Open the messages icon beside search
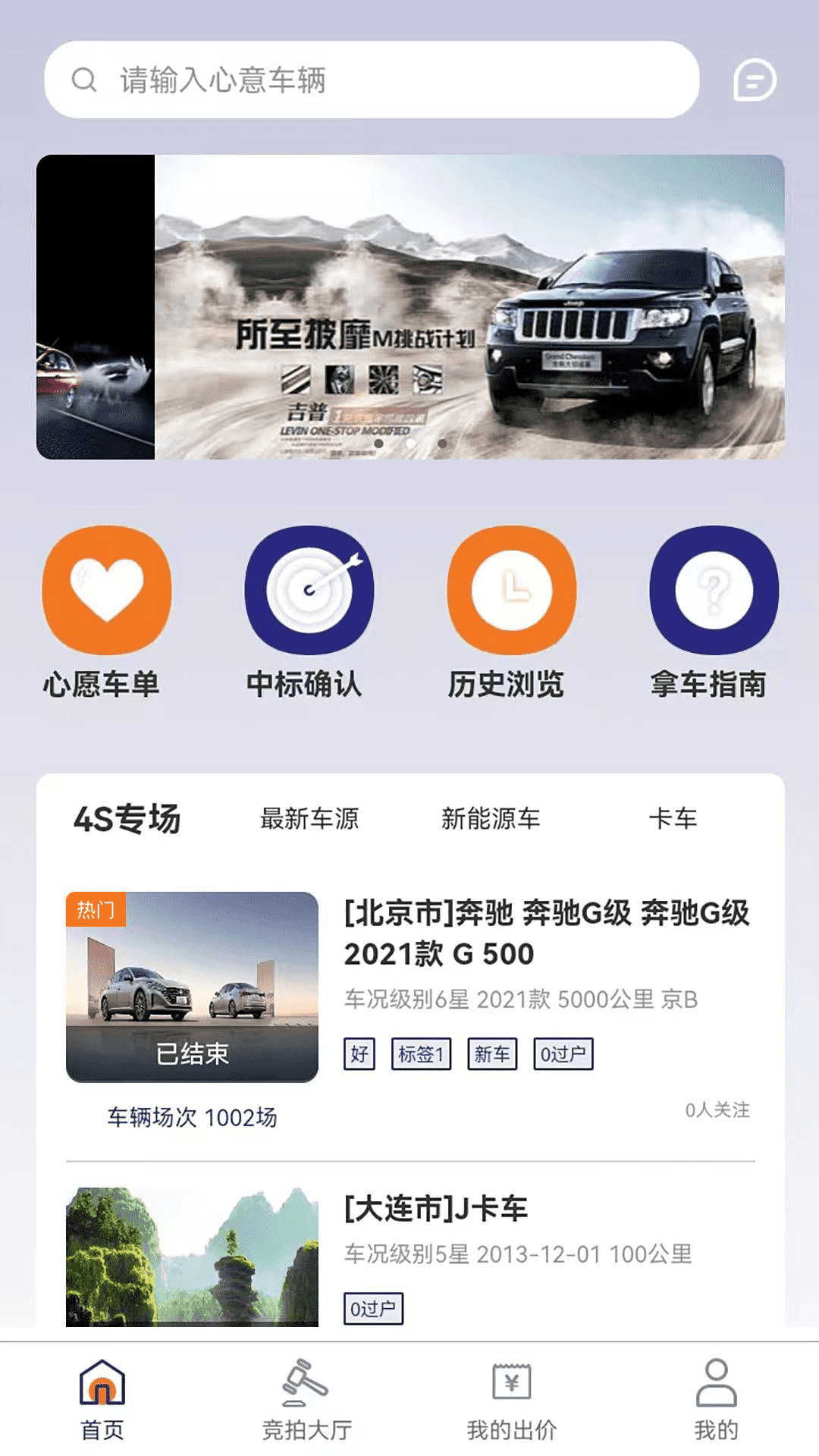This screenshot has height=1456, width=819. (x=754, y=80)
